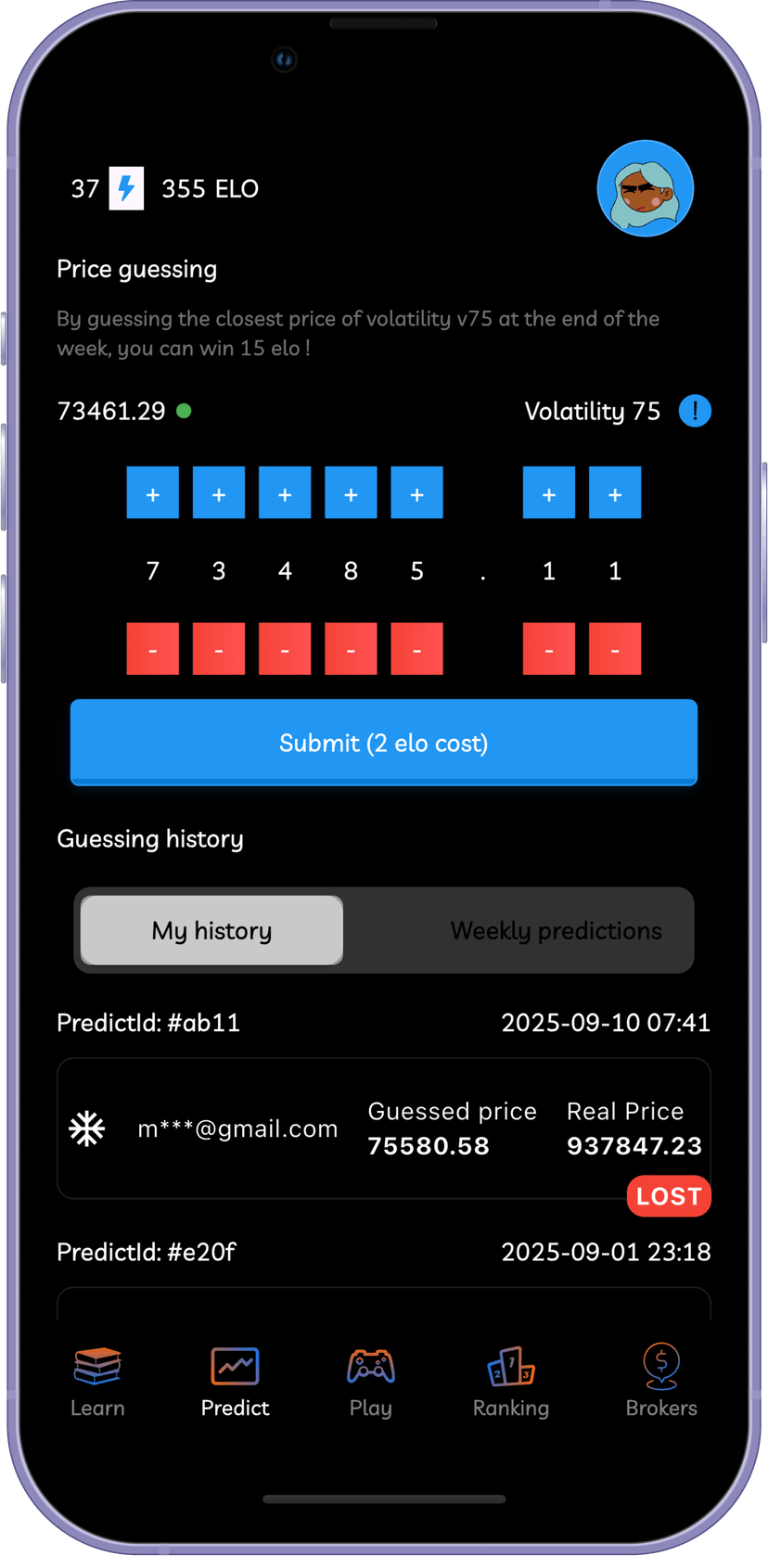Decrease the digit 3
Viewport: 768px width, 1568px height.
tap(219, 648)
